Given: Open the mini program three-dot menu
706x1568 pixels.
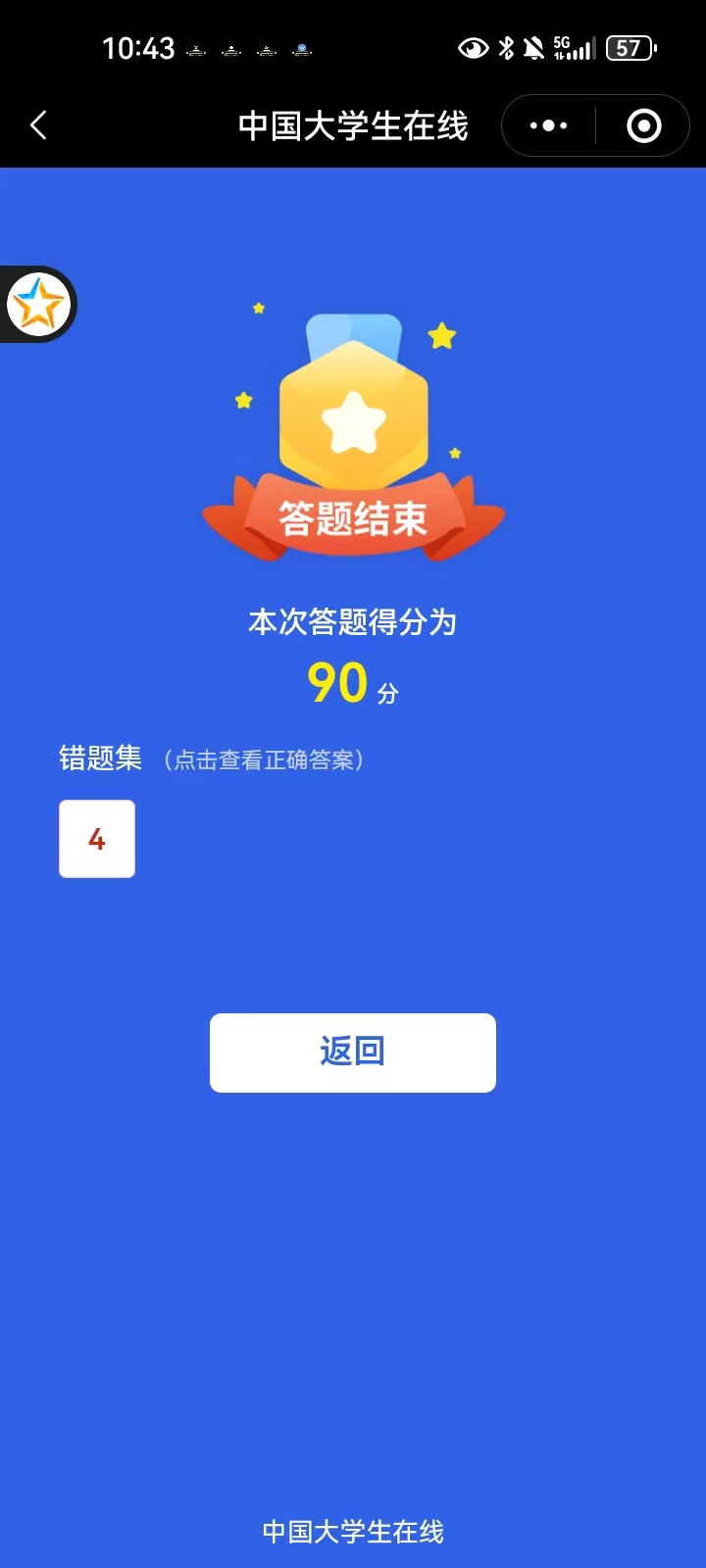Looking at the screenshot, I should pos(548,125).
